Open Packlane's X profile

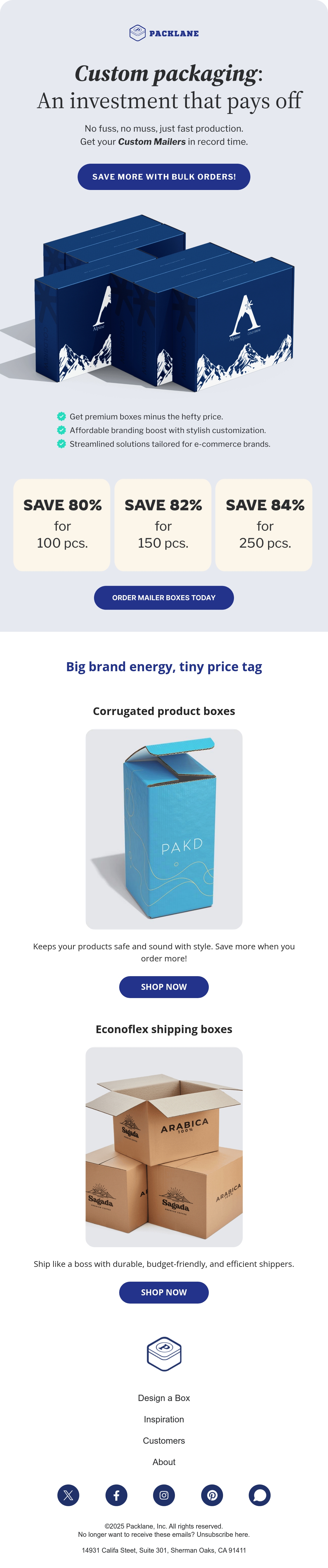pyautogui.click(x=68, y=1495)
